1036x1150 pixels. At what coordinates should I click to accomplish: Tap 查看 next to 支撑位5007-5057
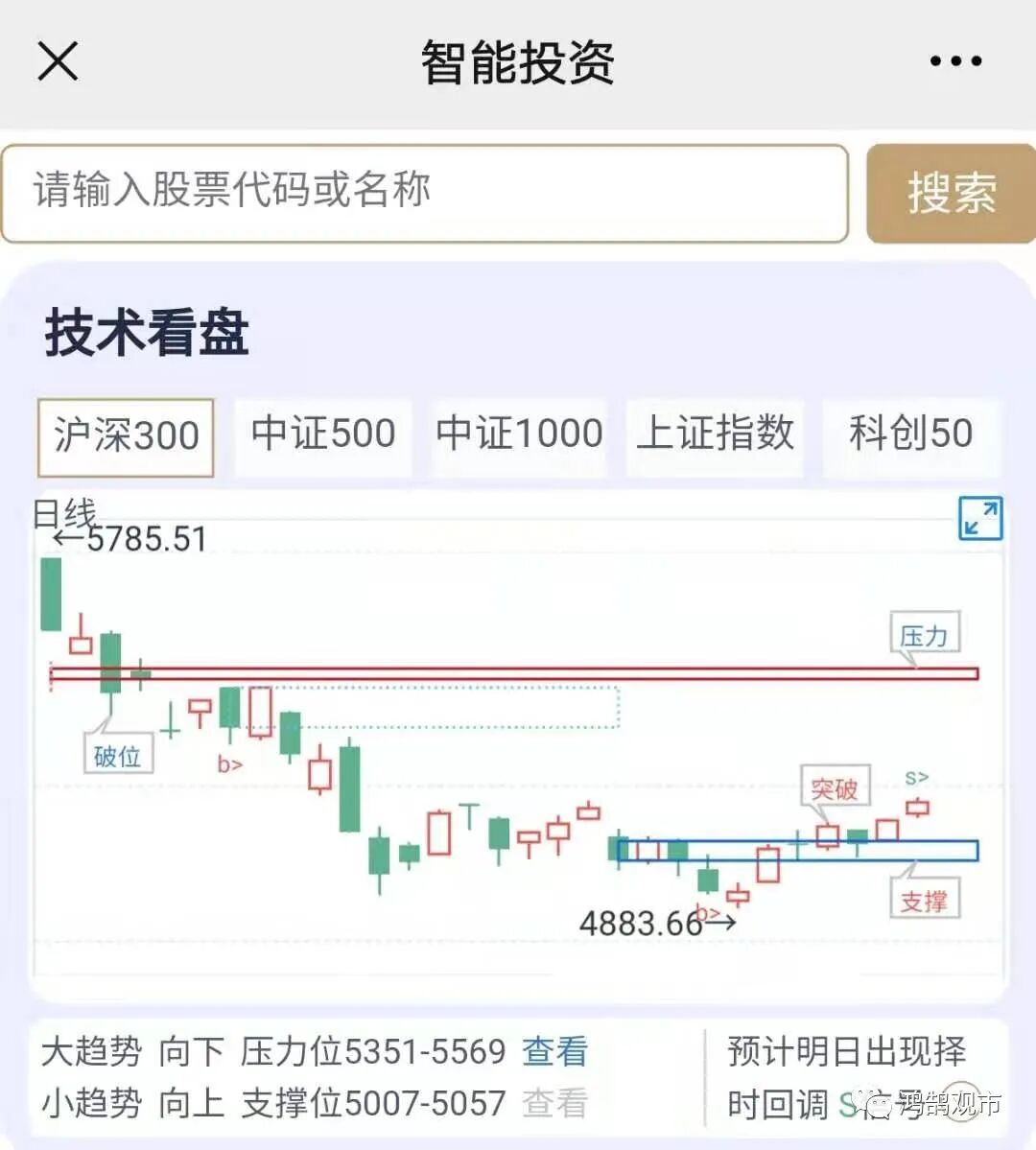tap(554, 1103)
